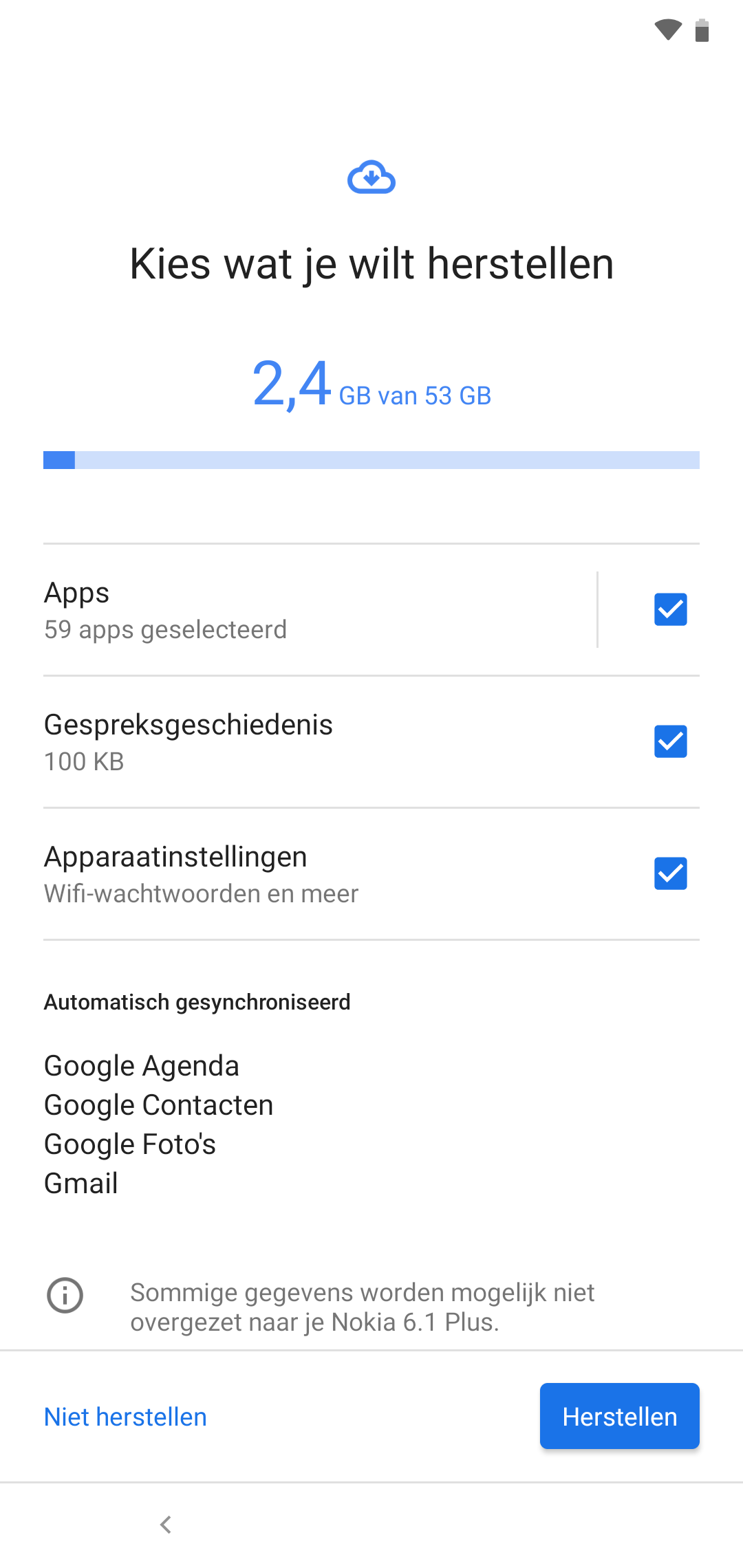Go back with the navigation arrow
Viewport: 743px width, 1568px height.
[x=166, y=1525]
